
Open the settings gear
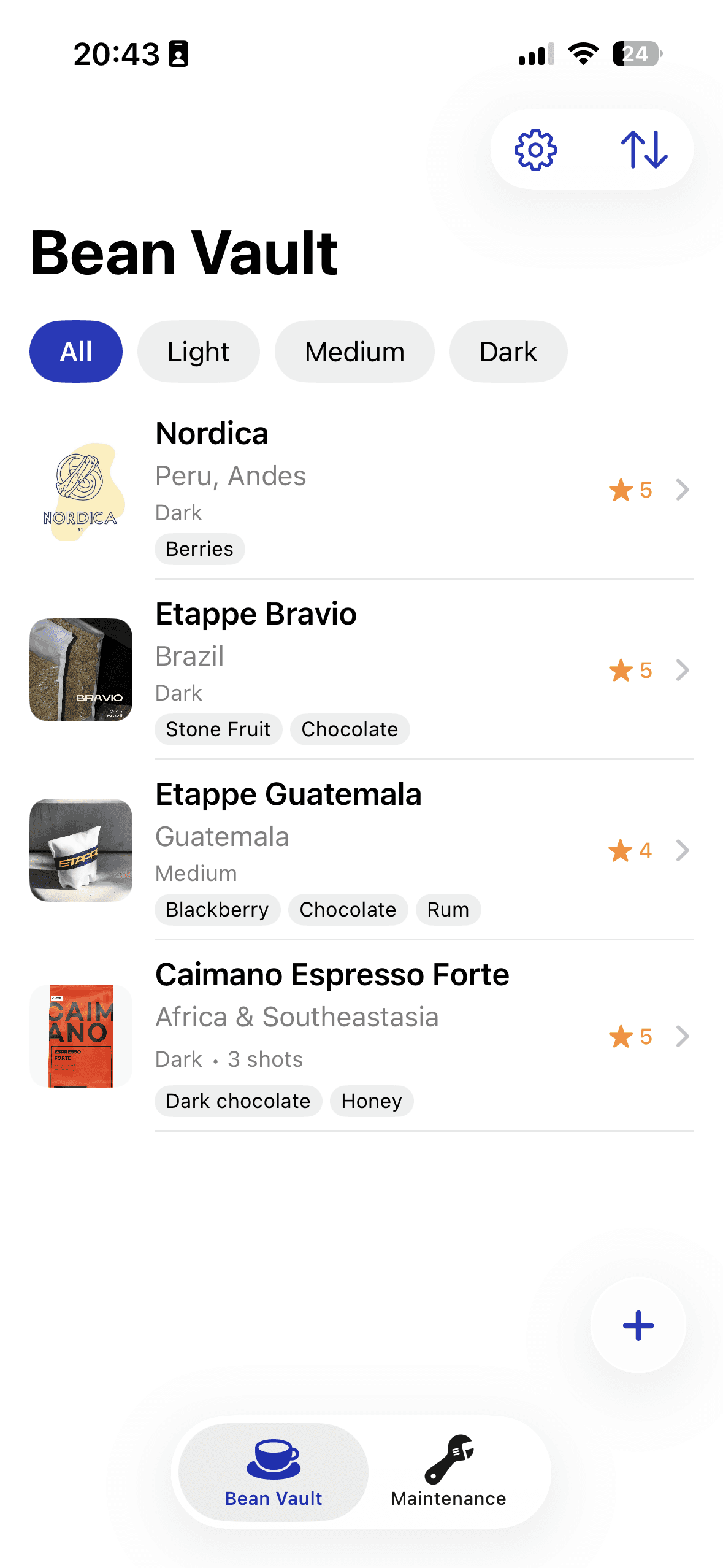[x=535, y=150]
